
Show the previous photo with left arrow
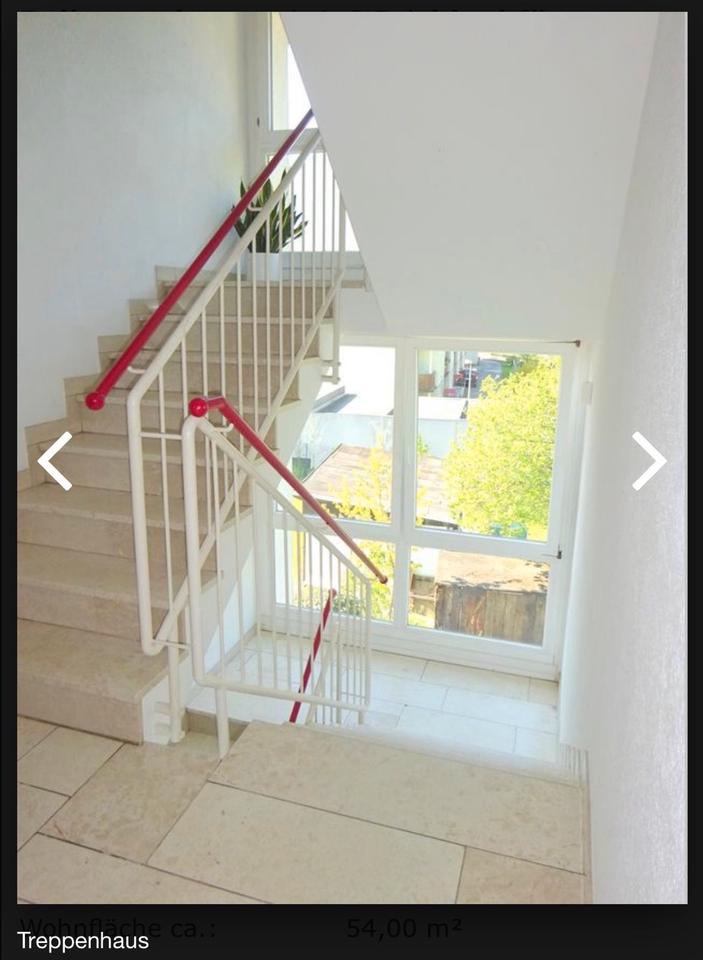(55, 461)
